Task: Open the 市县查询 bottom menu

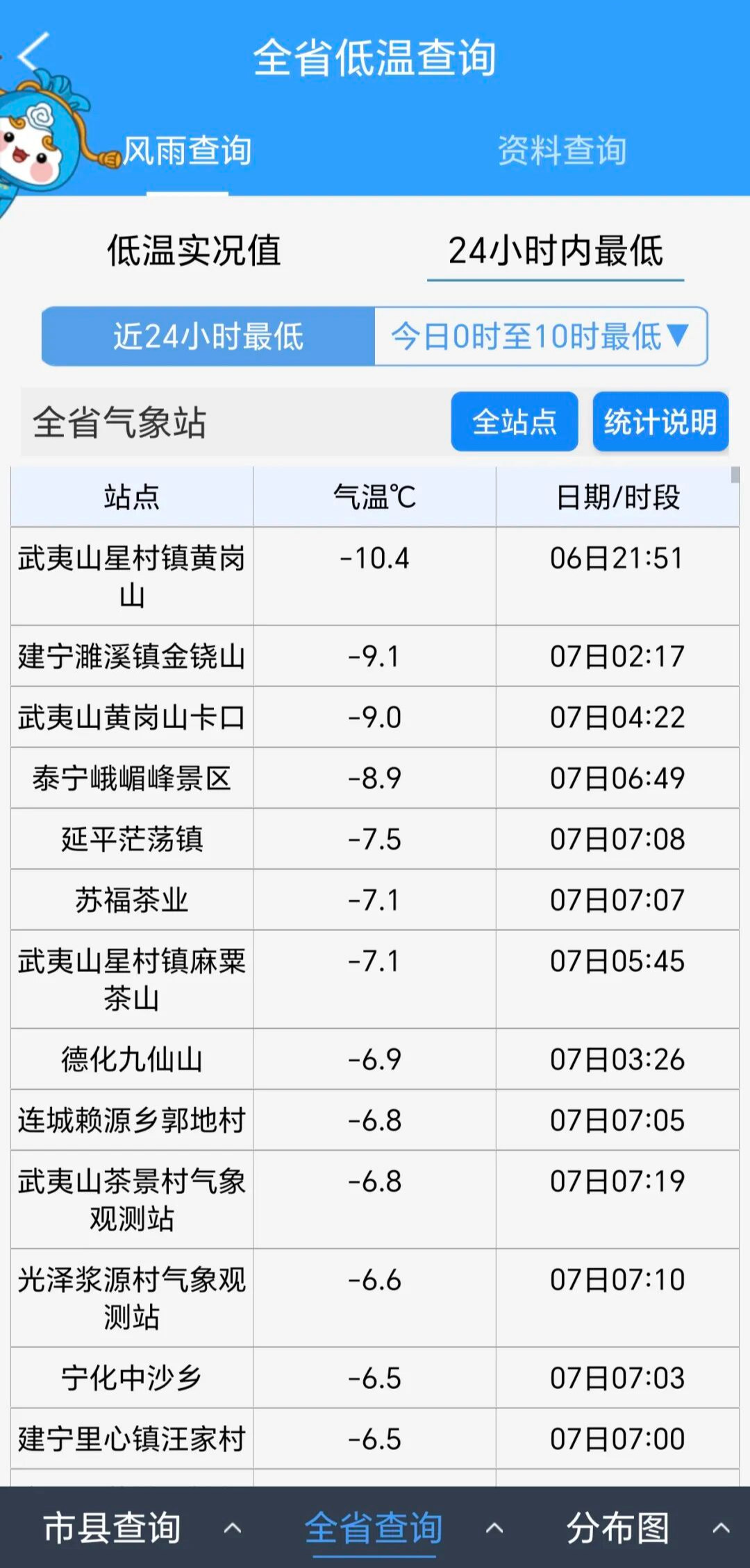Action: [139, 1527]
